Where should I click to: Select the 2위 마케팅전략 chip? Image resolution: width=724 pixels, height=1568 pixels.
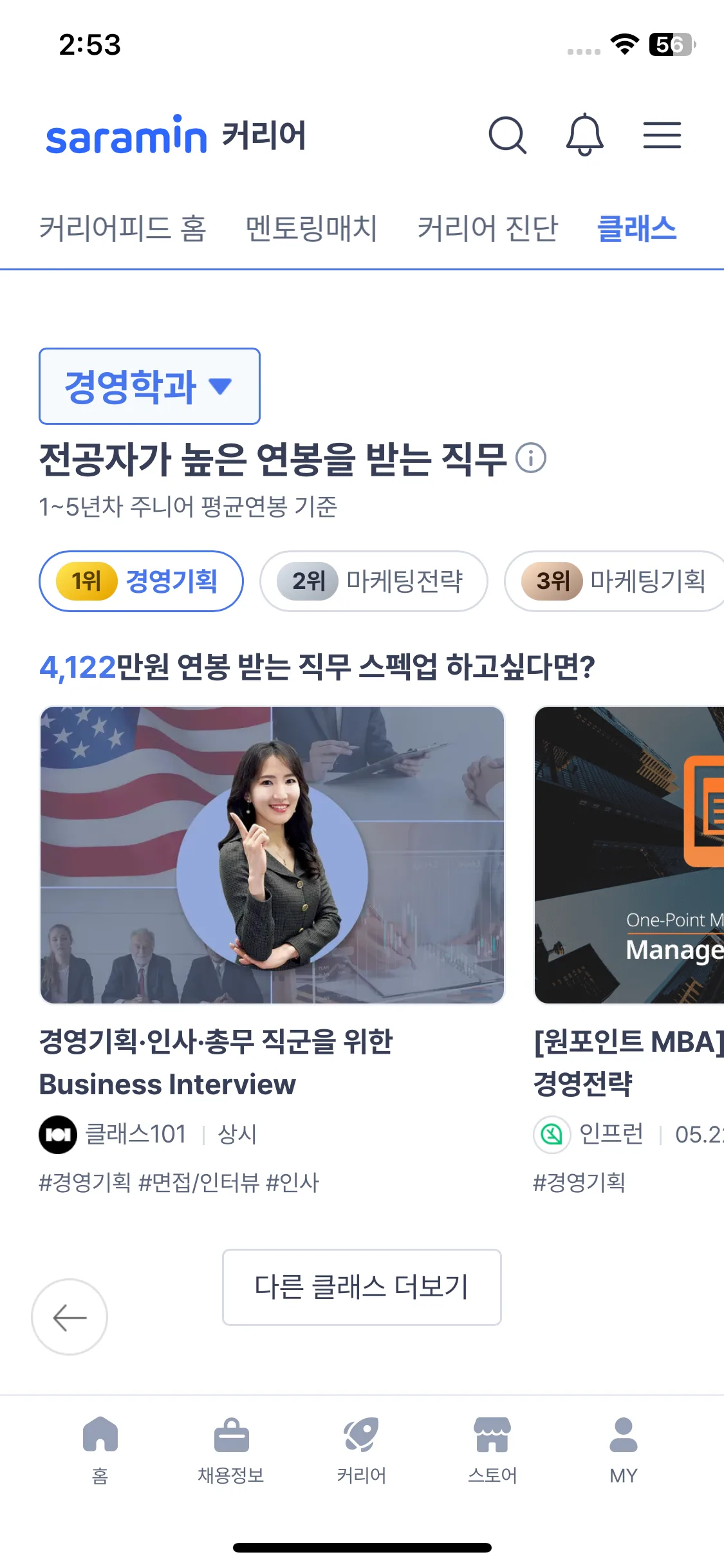[373, 581]
